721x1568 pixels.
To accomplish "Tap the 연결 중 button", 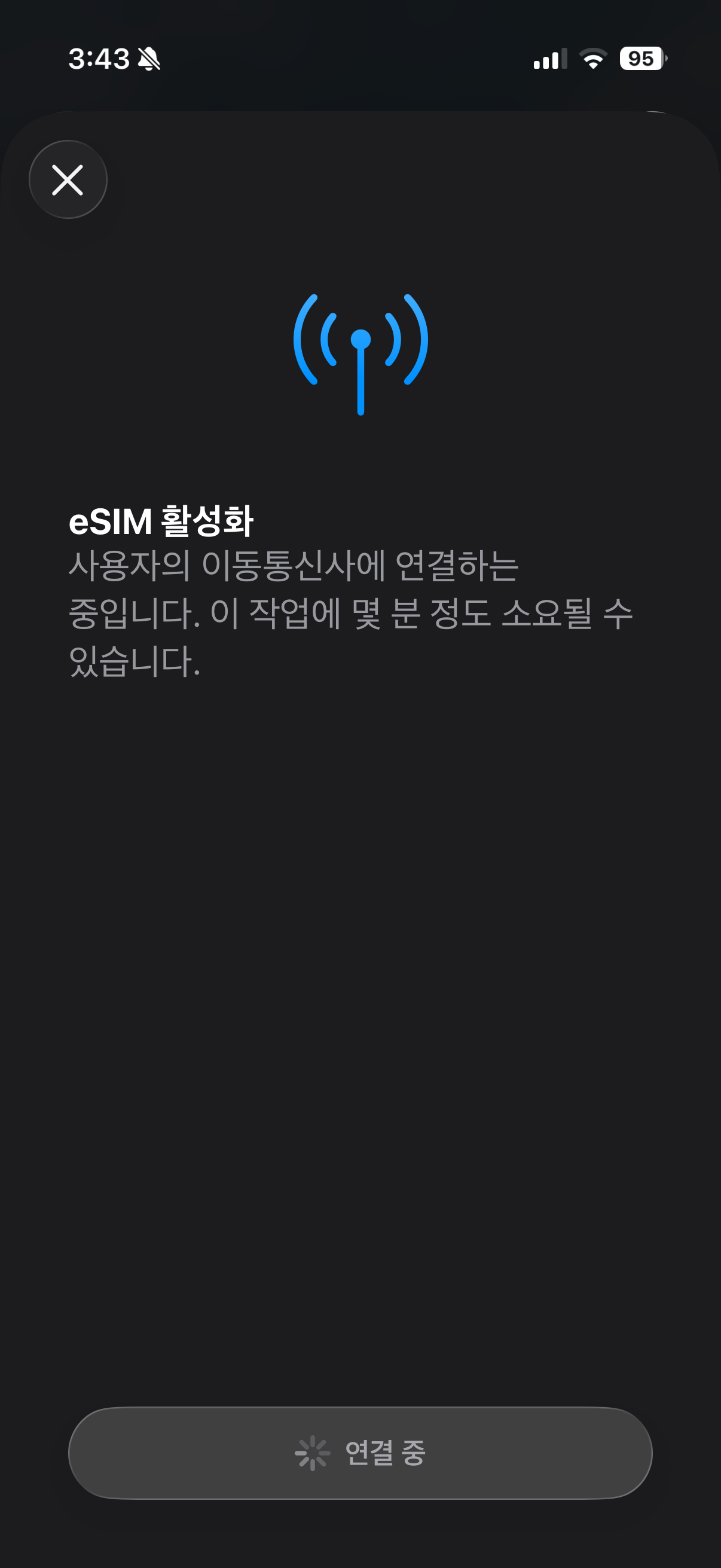I will (360, 1453).
